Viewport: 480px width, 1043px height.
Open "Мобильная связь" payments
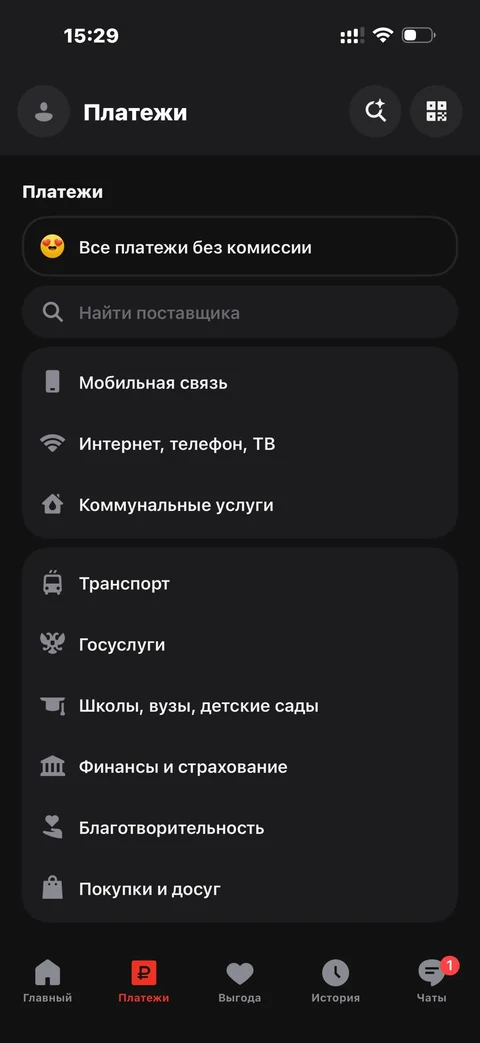tap(240, 382)
